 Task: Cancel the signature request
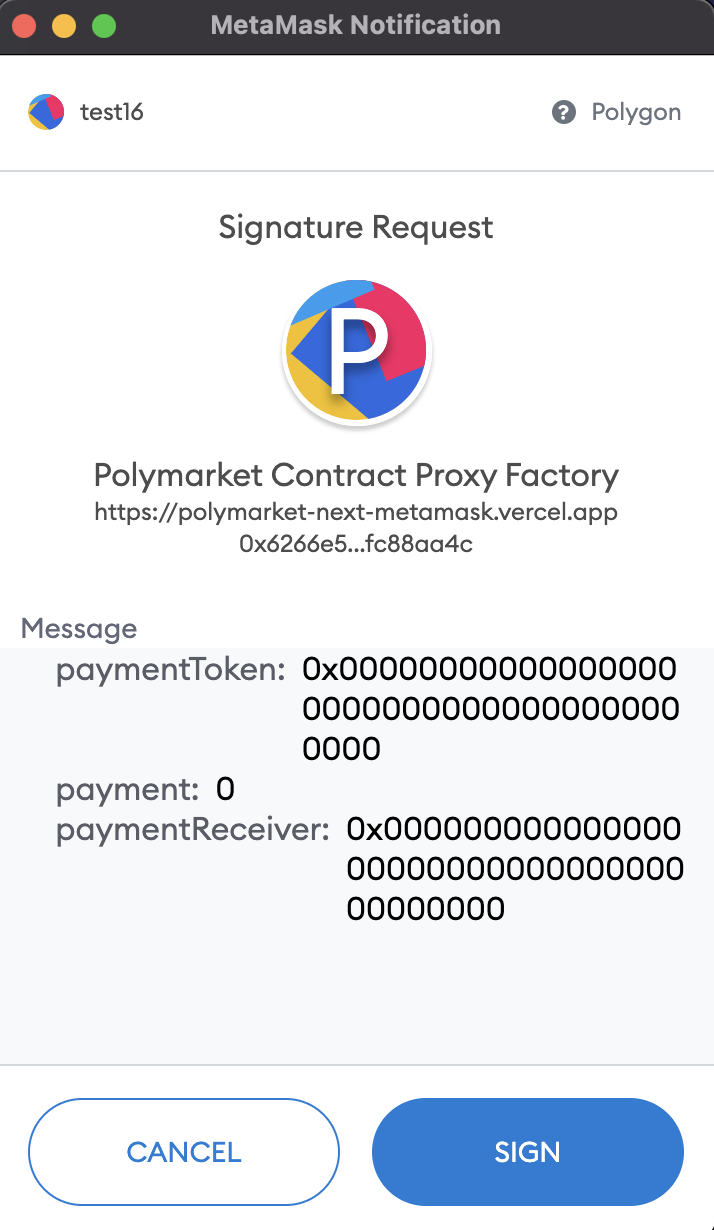184,1151
